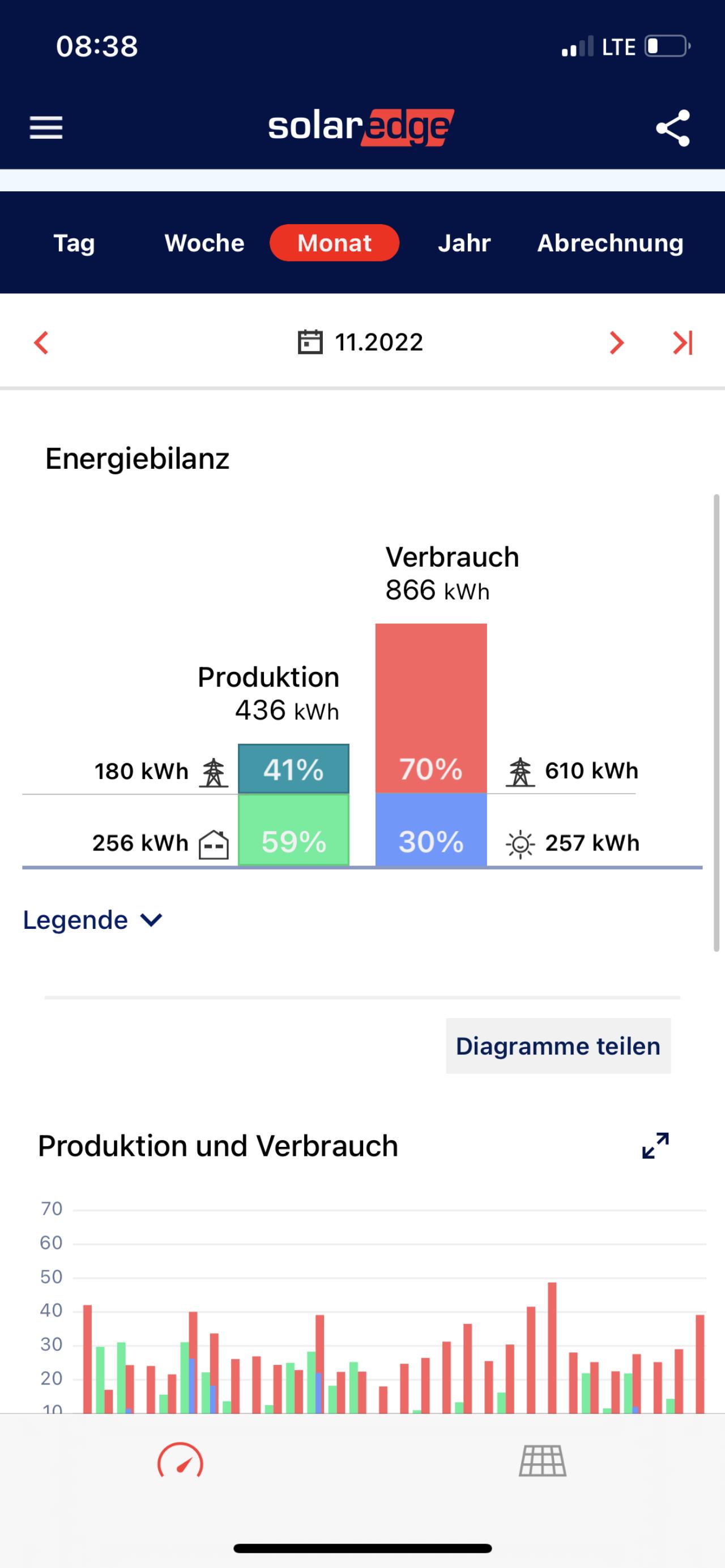Open the Abrechnung tab

611,243
